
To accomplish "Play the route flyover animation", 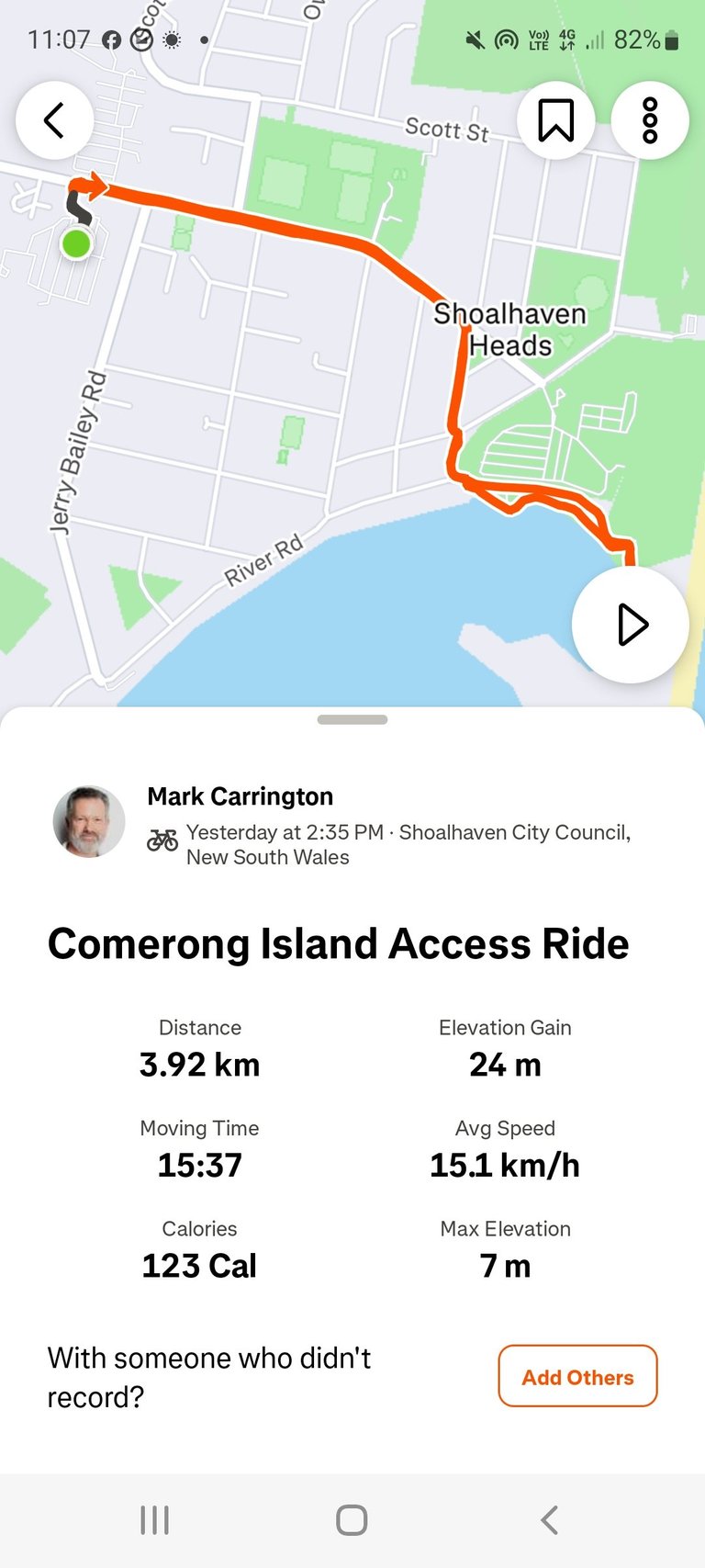I will point(631,625).
